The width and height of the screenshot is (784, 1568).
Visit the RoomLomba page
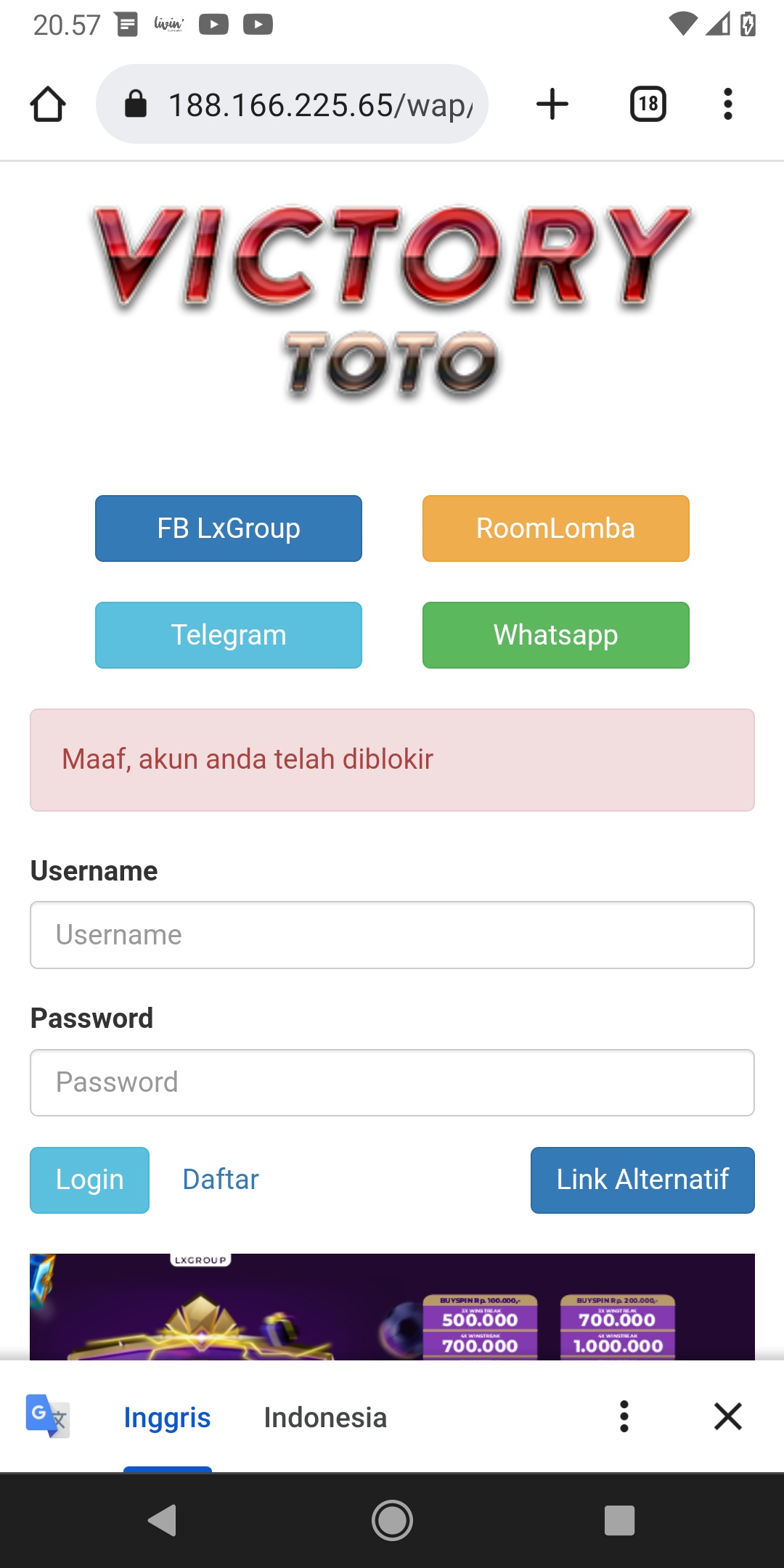pos(555,528)
